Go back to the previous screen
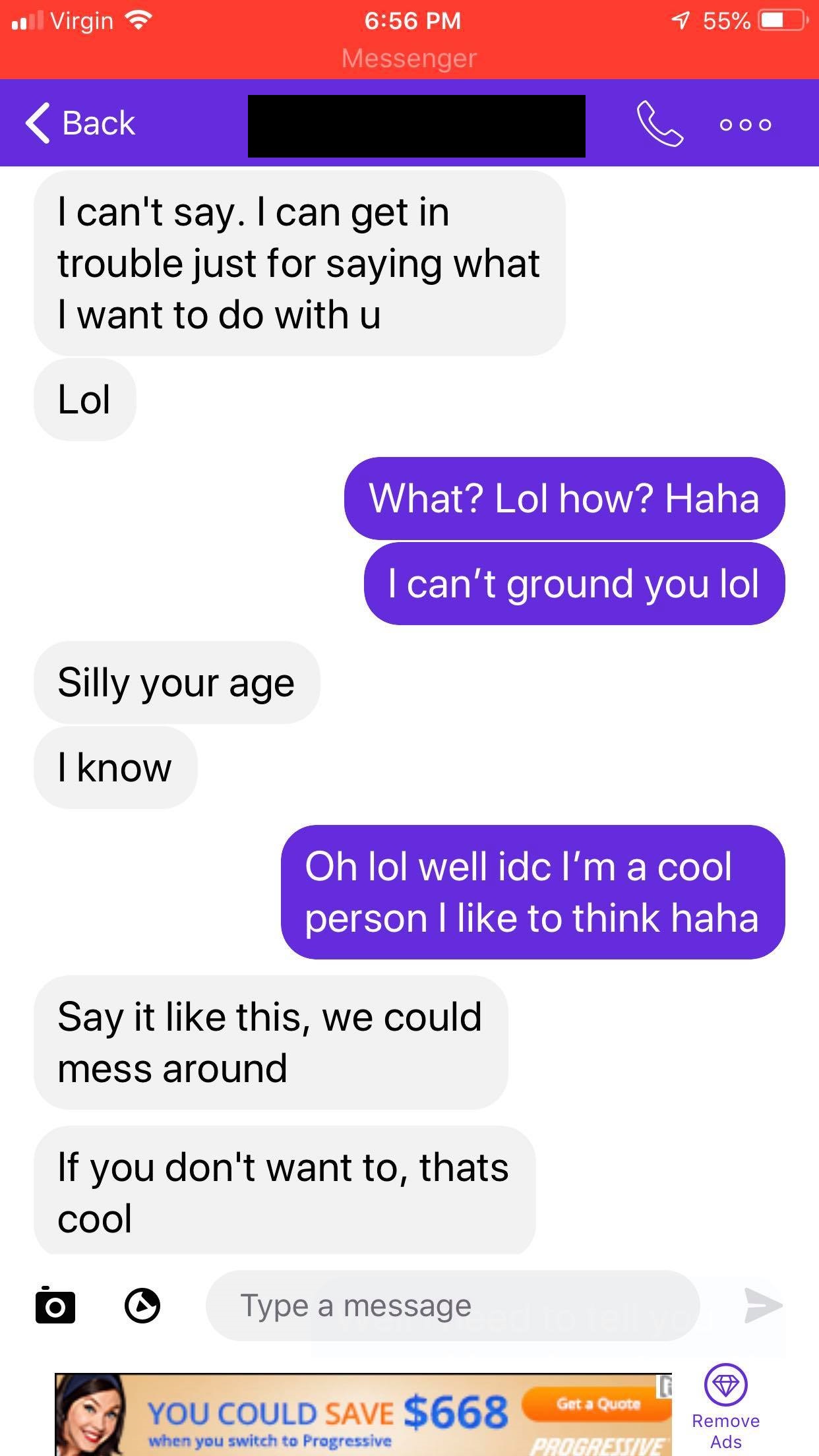Screen dimensions: 819x1456 click(x=80, y=123)
